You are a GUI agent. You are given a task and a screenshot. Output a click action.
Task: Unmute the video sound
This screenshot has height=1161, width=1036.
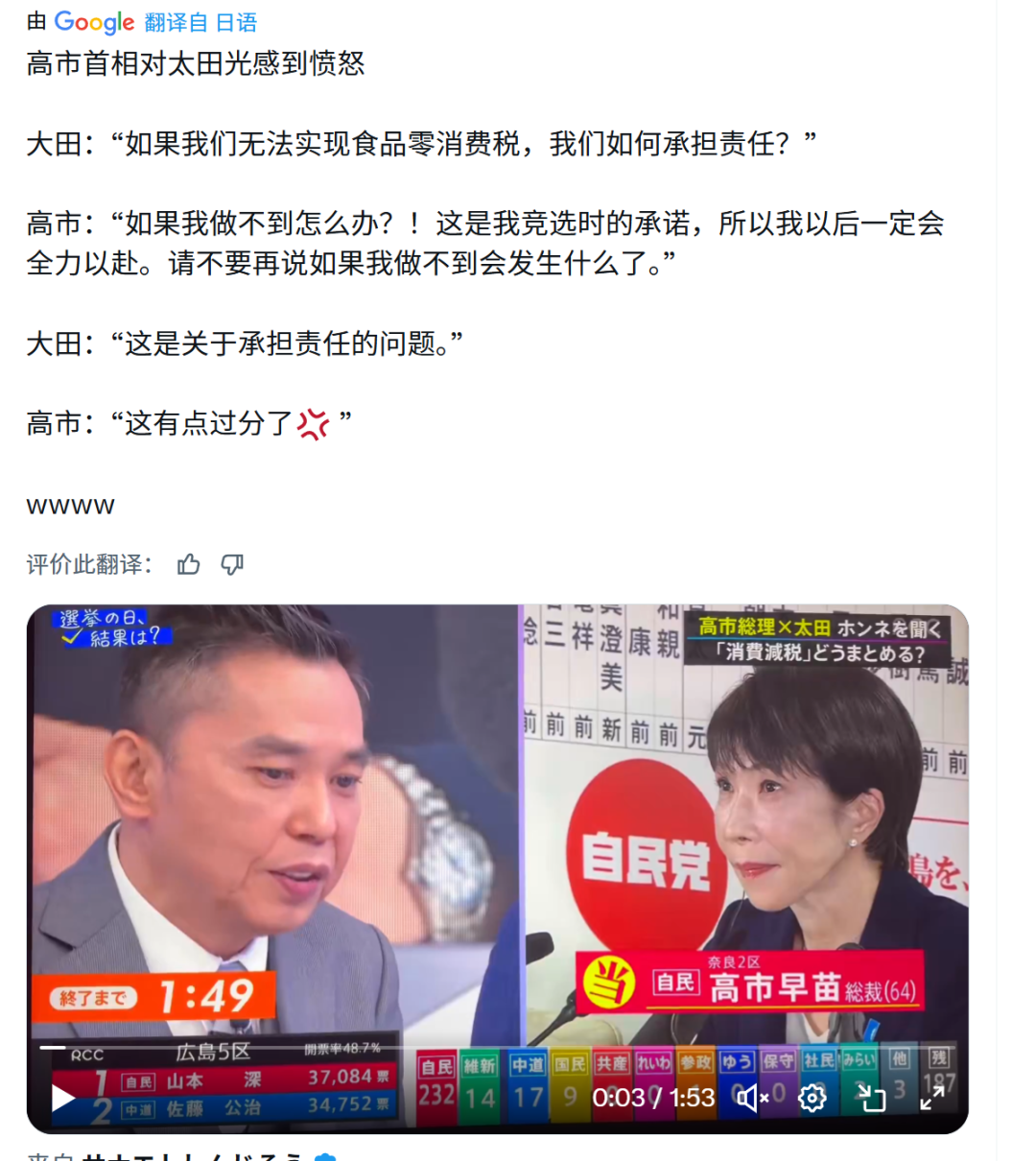[x=752, y=1097]
